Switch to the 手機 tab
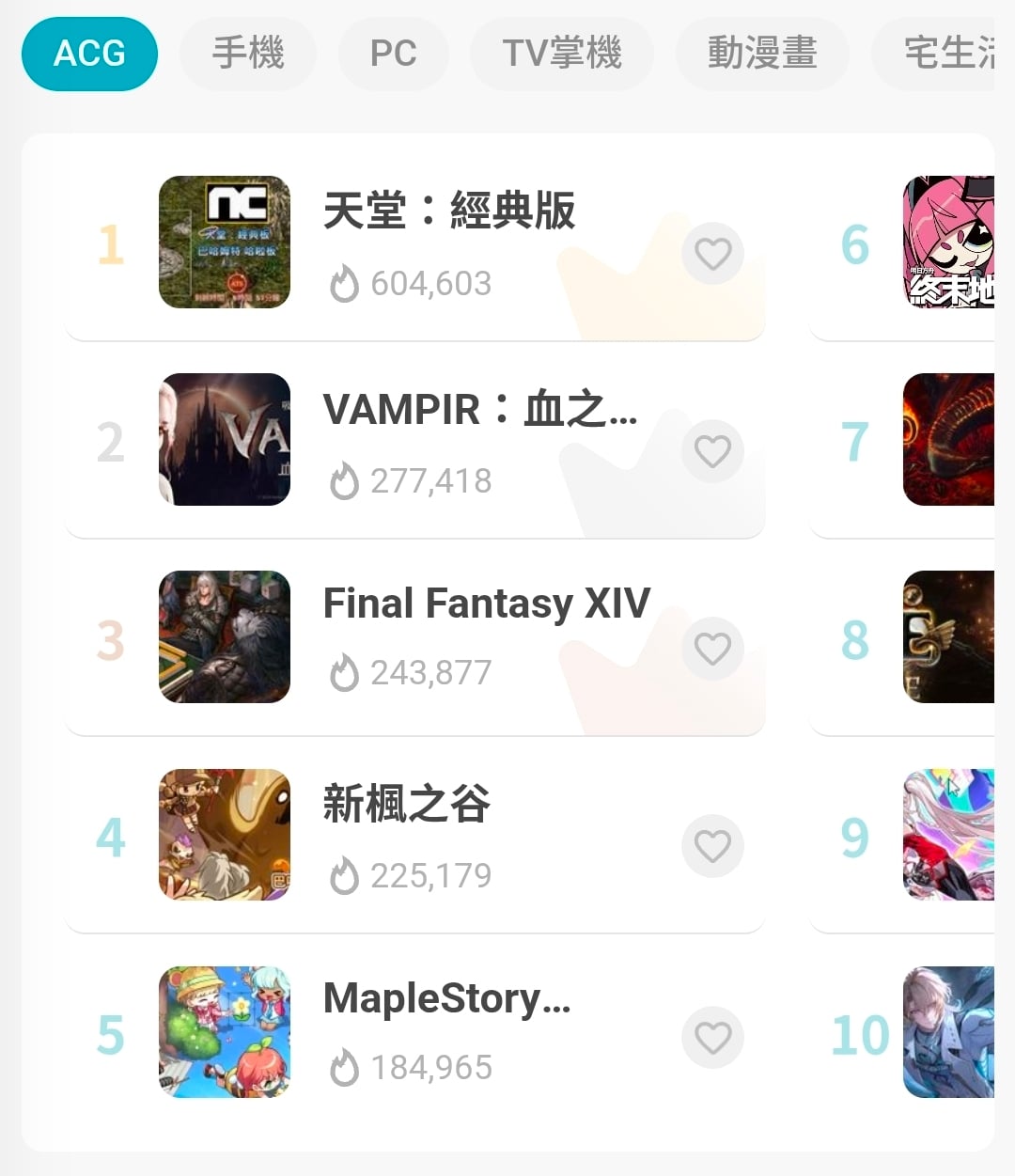The height and width of the screenshot is (1176, 1015). pos(248,54)
